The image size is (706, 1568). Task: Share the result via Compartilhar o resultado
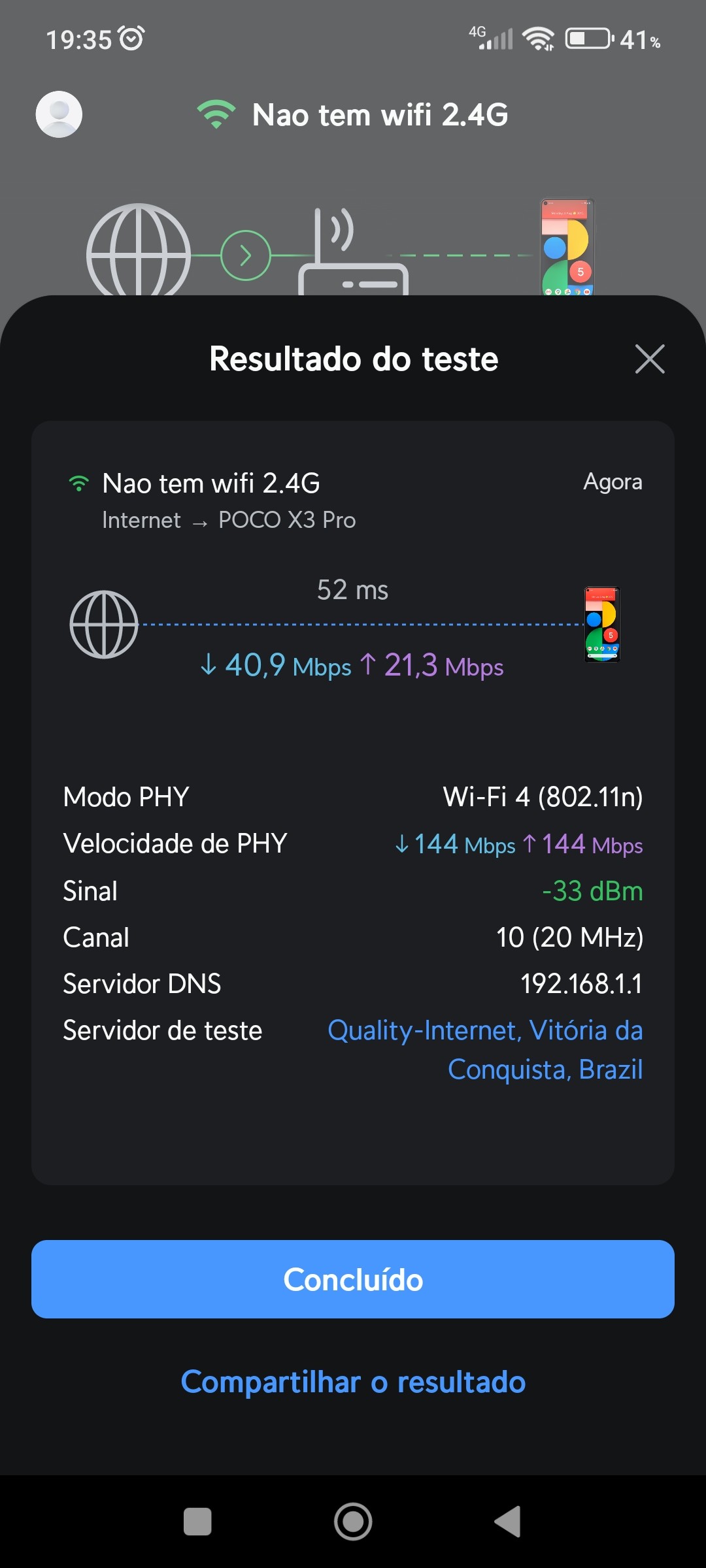click(x=353, y=1382)
